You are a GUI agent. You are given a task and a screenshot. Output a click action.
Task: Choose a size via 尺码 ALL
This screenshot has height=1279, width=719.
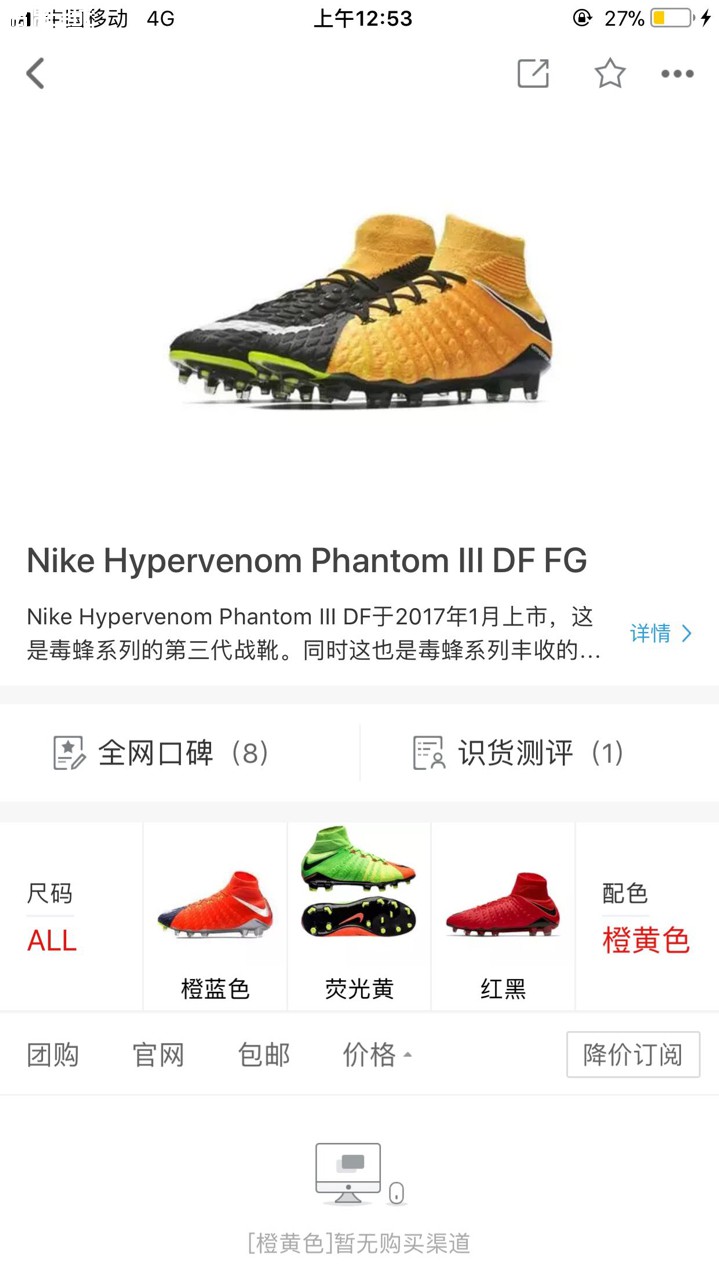(52, 918)
